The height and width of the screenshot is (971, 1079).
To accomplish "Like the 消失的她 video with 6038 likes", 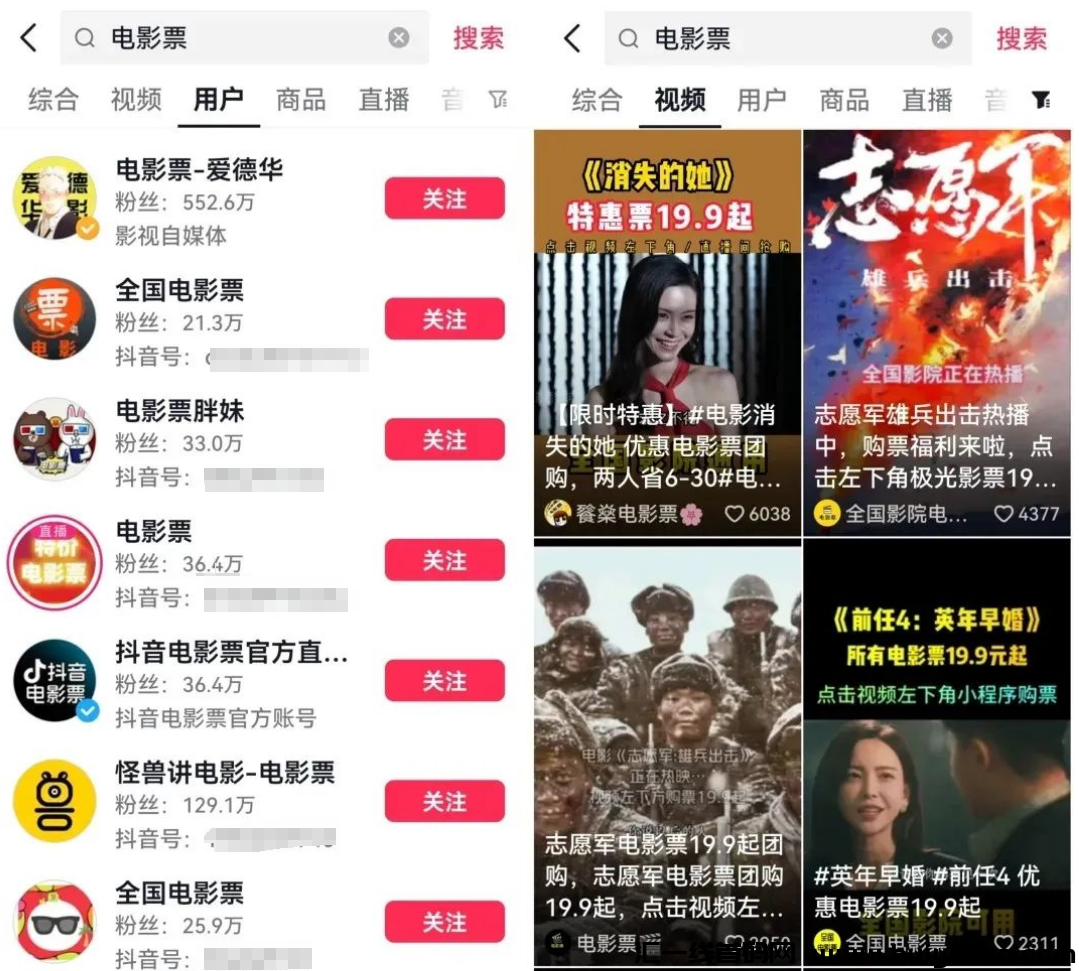I will click(x=735, y=514).
